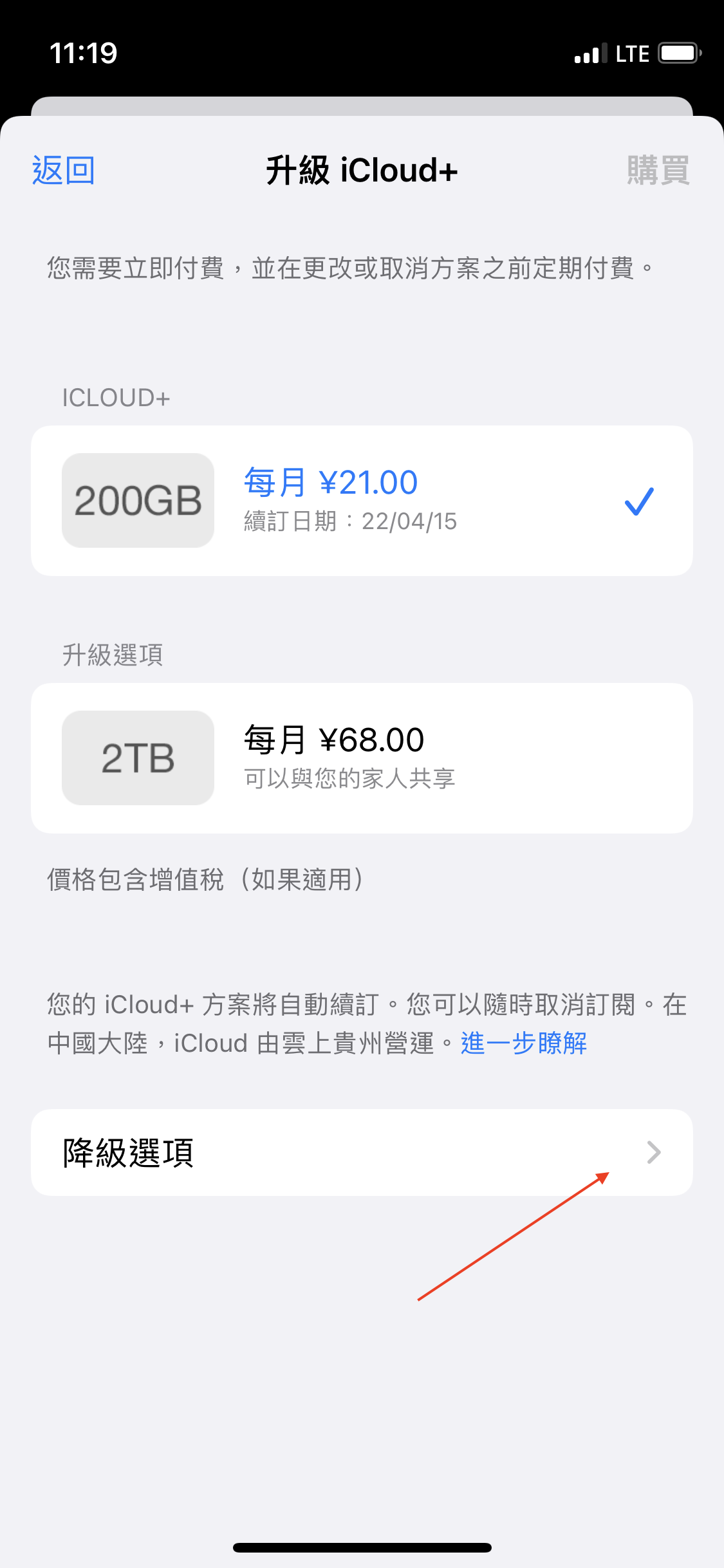Image resolution: width=724 pixels, height=1568 pixels.
Task: Open 降級選項 downgrade options
Action: (362, 1152)
